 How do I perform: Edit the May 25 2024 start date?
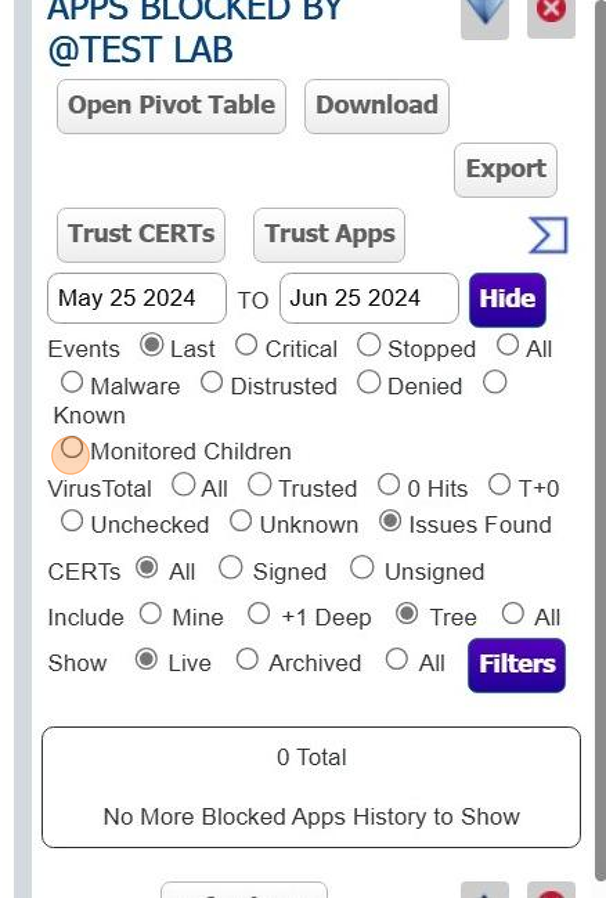[137, 298]
